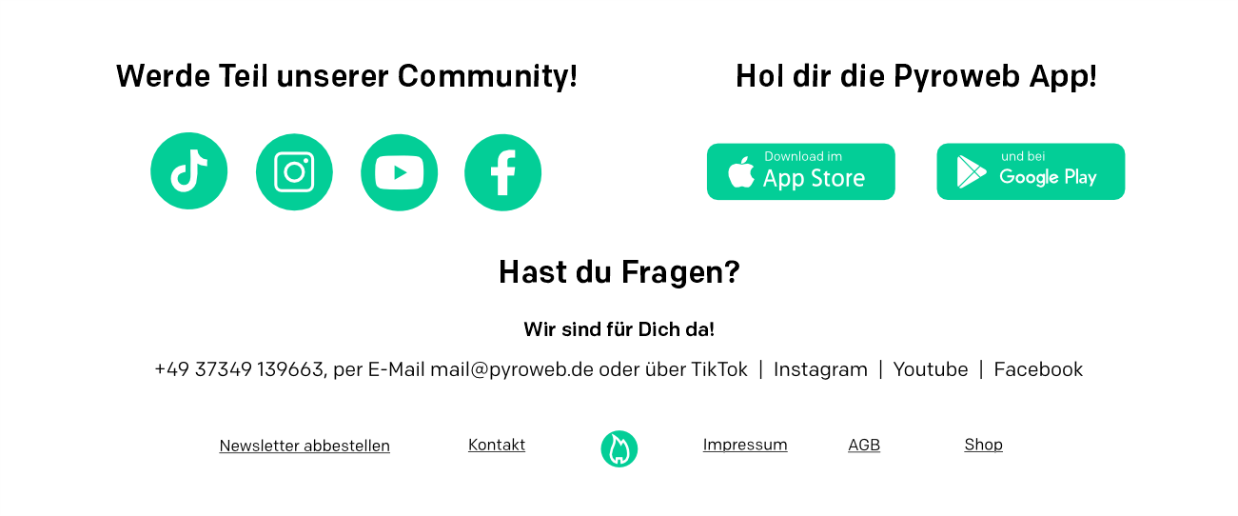Go to the Shop link

coord(983,445)
